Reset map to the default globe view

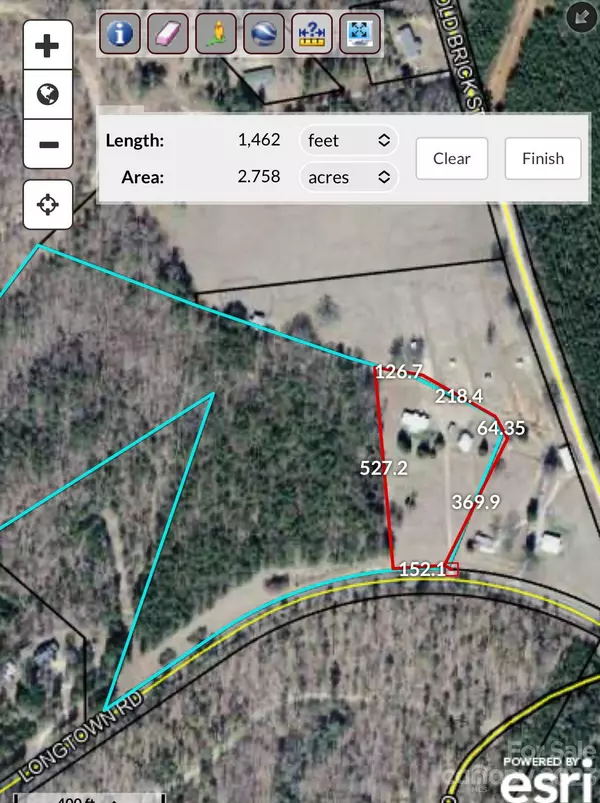point(47,95)
